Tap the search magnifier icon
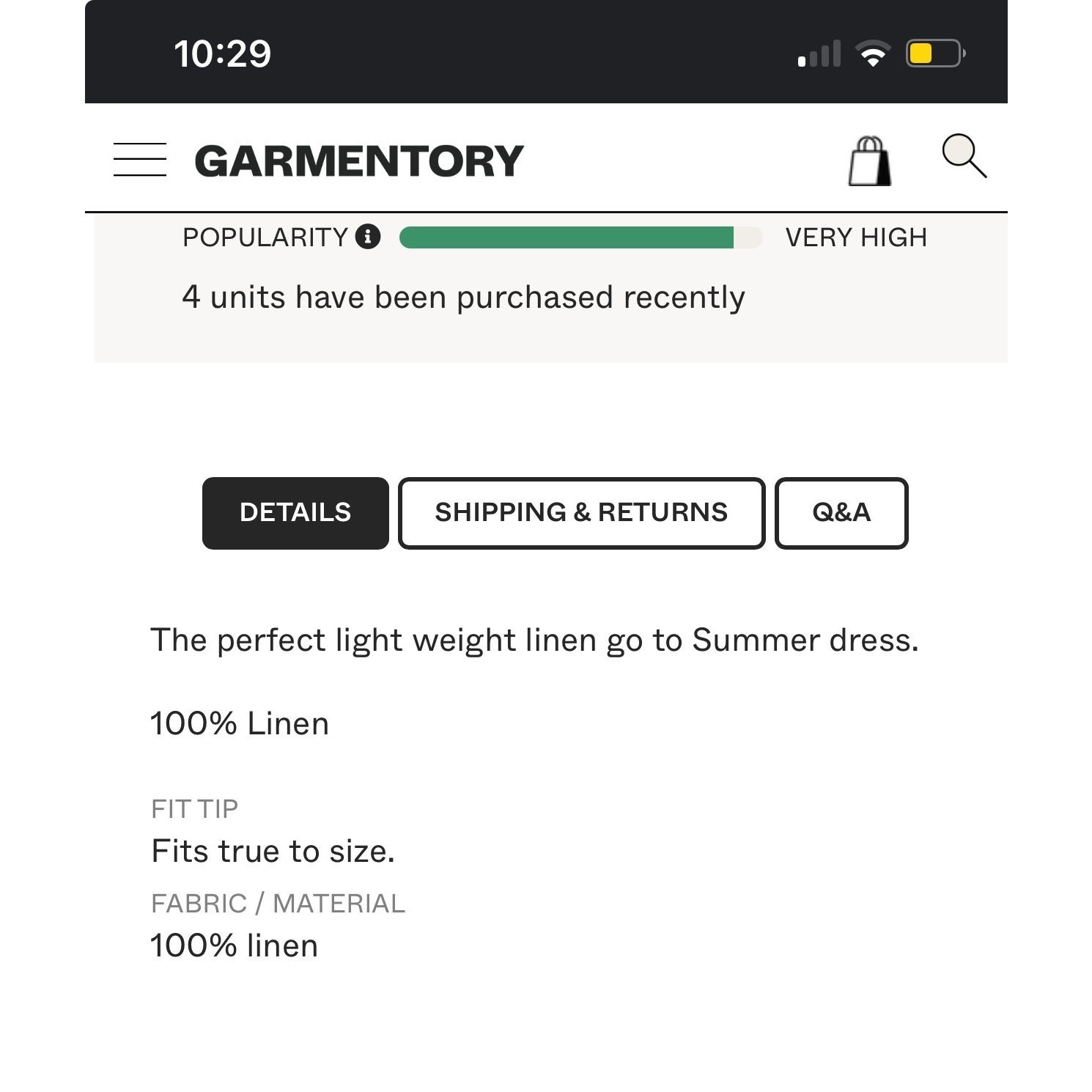This screenshot has width=1092, height=1092. click(x=964, y=156)
